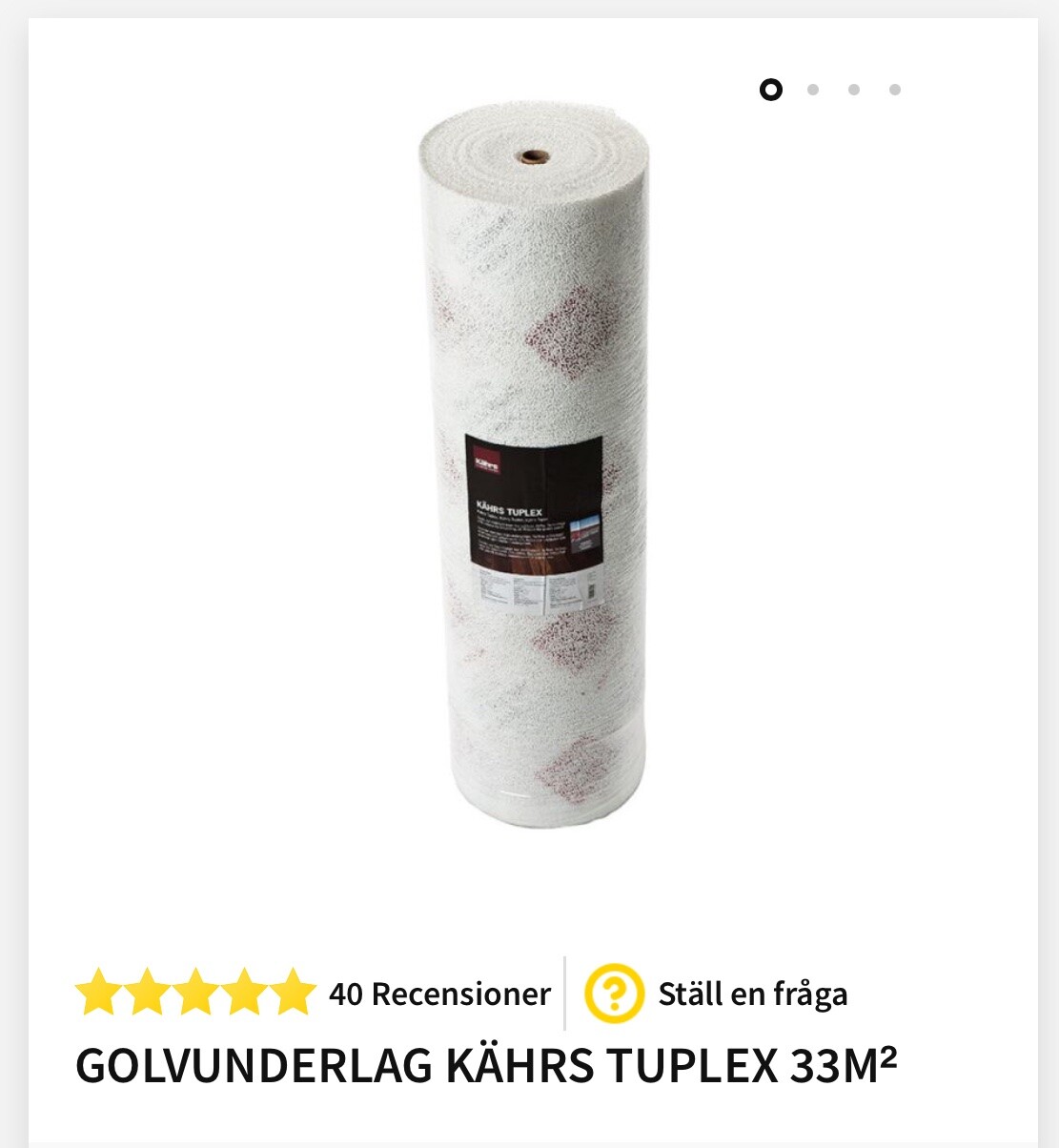Show the last image via fourth dot
Image resolution: width=1059 pixels, height=1148 pixels.
pyautogui.click(x=895, y=90)
